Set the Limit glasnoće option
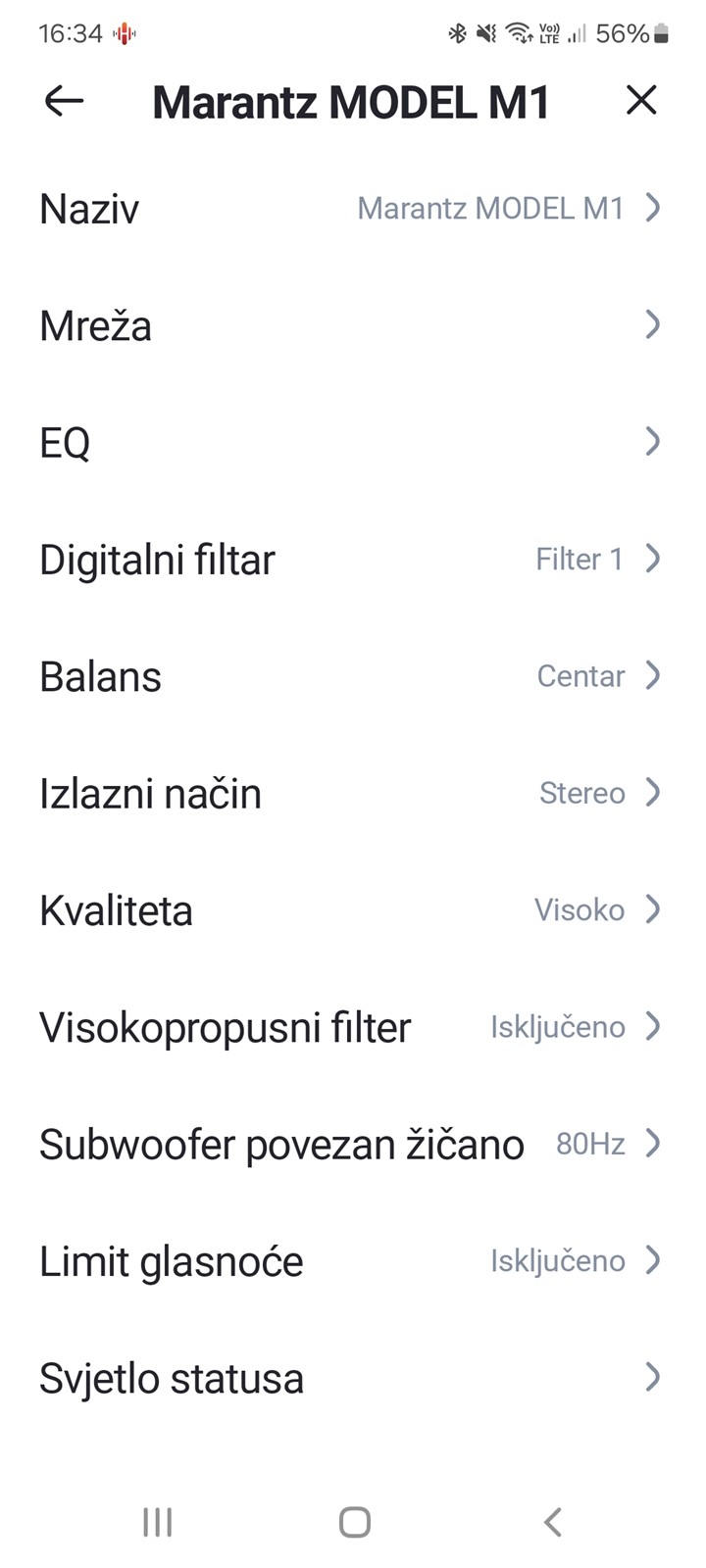The height and width of the screenshot is (1568, 706). (x=353, y=1260)
